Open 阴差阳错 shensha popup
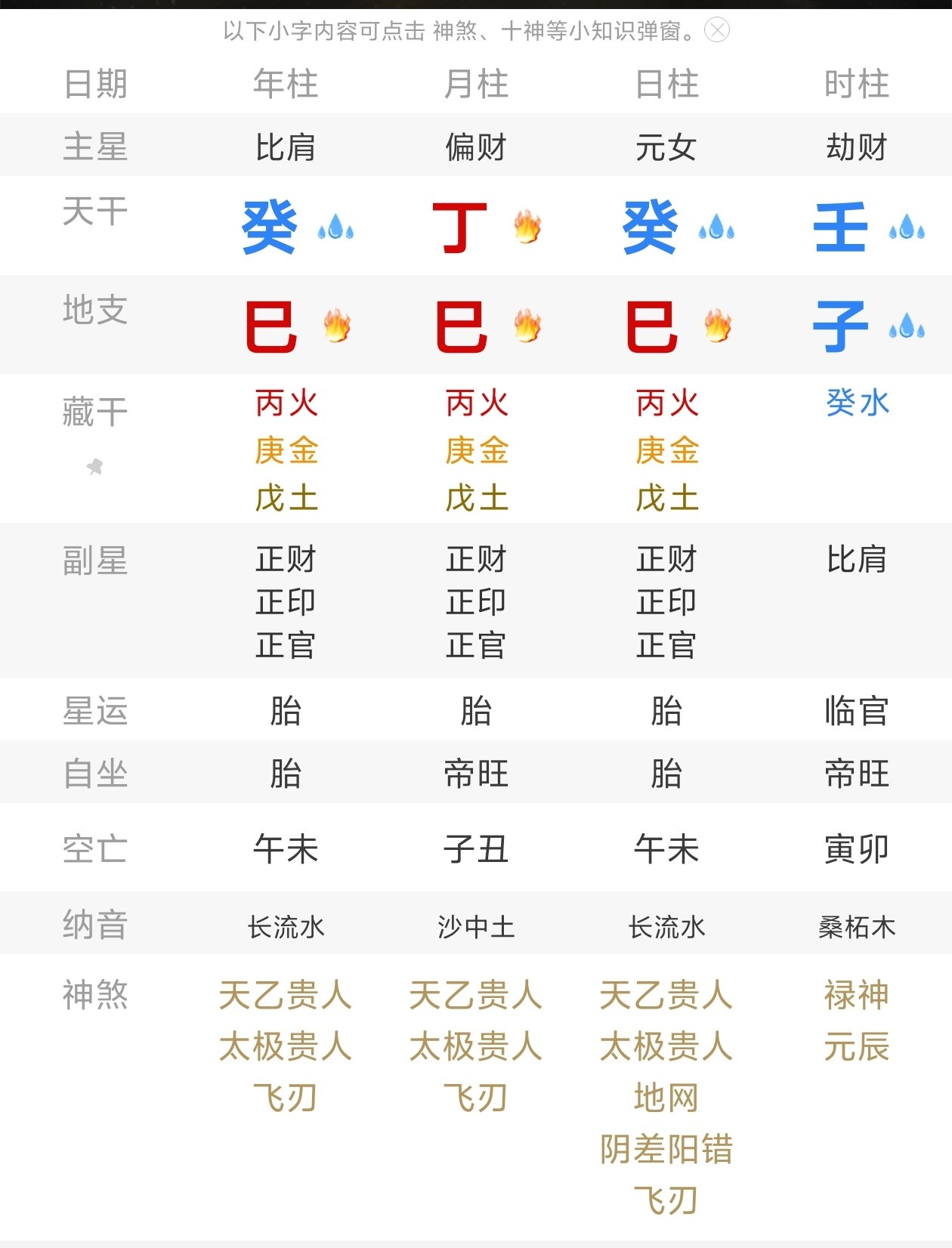Image resolution: width=952 pixels, height=1248 pixels. pyautogui.click(x=666, y=1149)
